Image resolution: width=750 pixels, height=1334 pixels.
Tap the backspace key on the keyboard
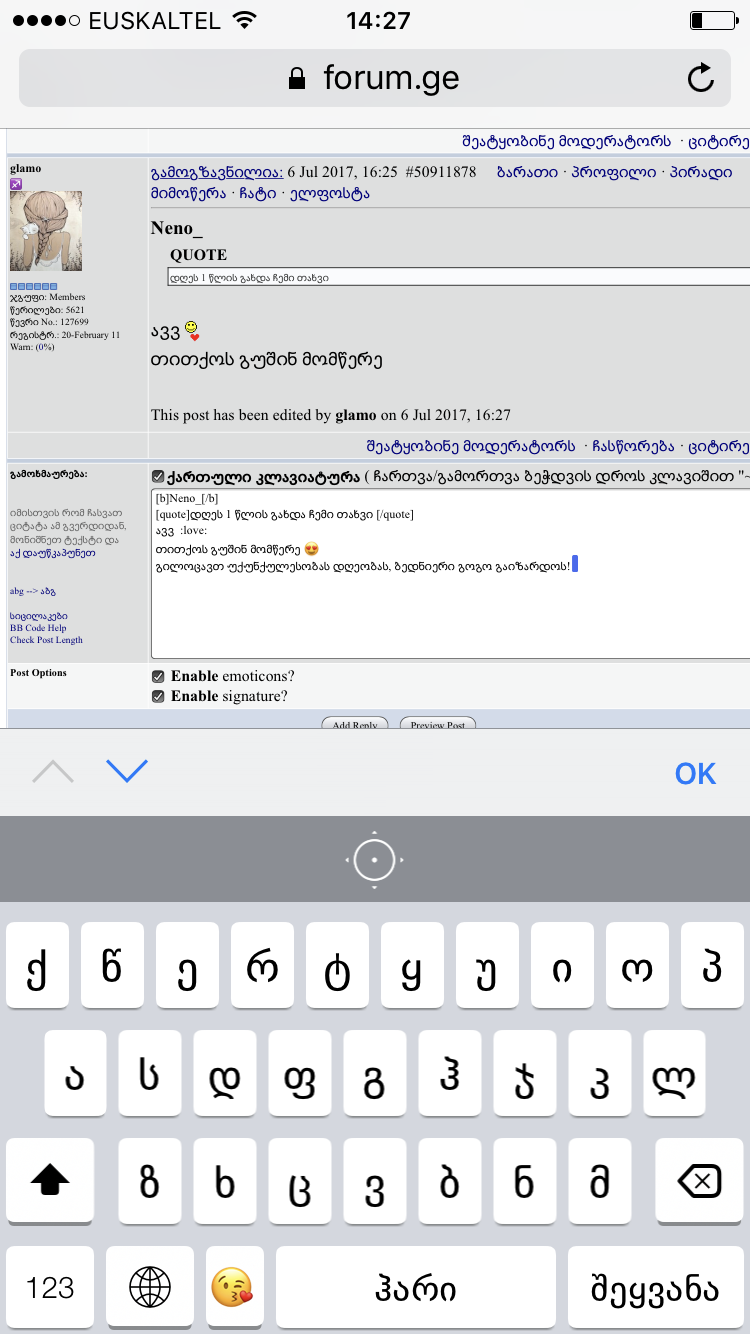click(699, 1183)
